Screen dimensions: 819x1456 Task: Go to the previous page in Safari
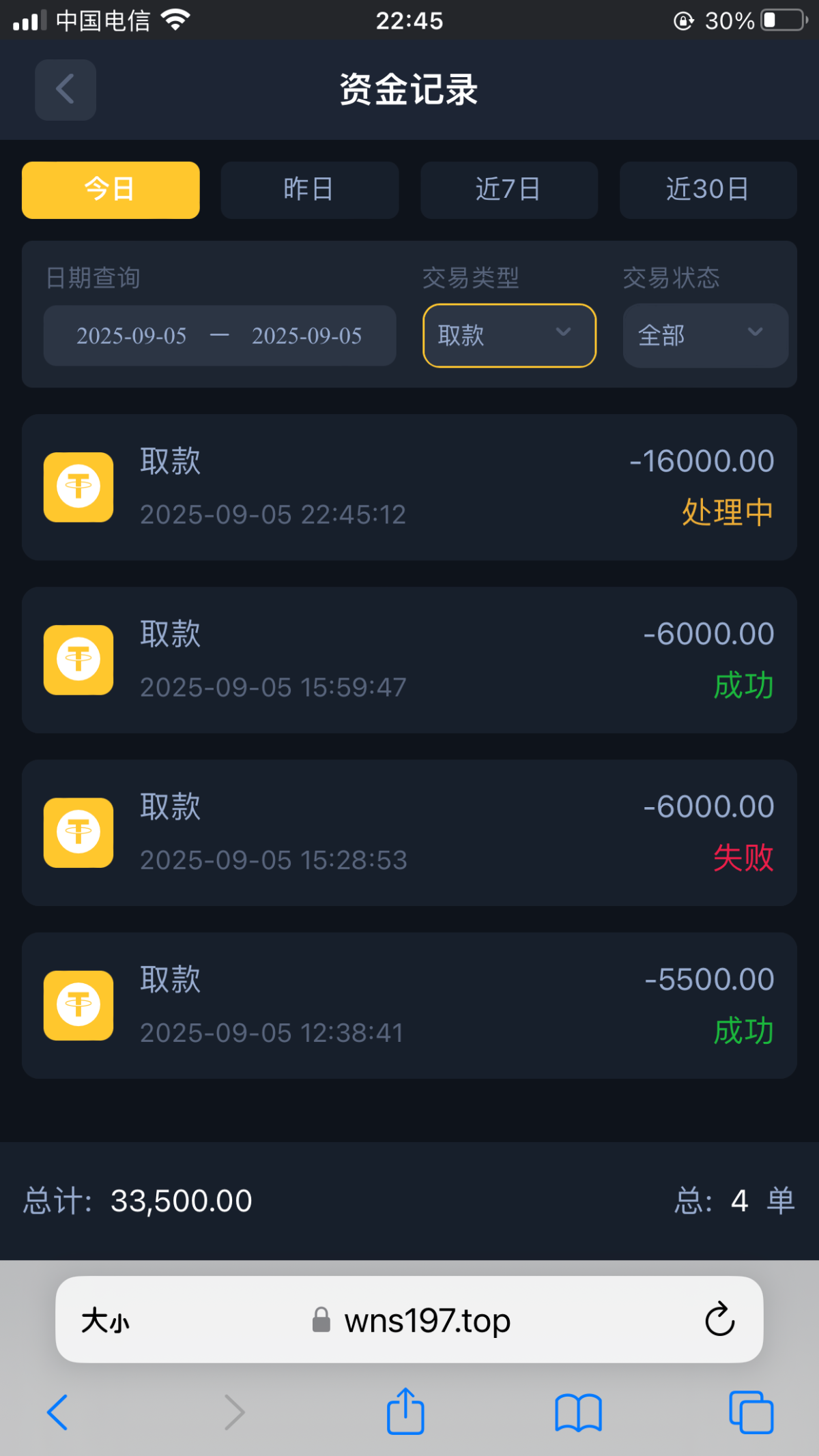tap(57, 1411)
